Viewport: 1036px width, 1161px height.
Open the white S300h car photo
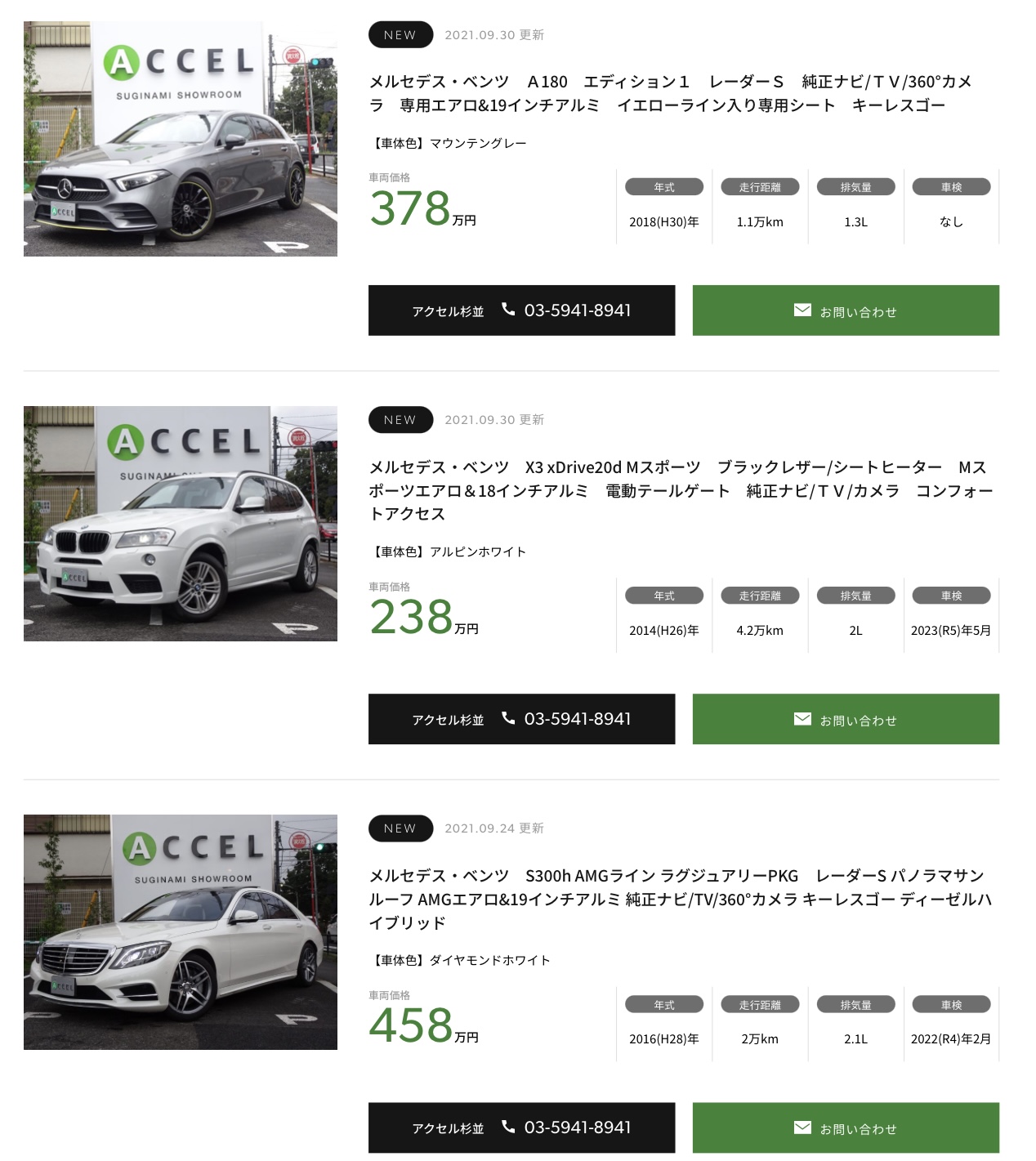pyautogui.click(x=180, y=932)
